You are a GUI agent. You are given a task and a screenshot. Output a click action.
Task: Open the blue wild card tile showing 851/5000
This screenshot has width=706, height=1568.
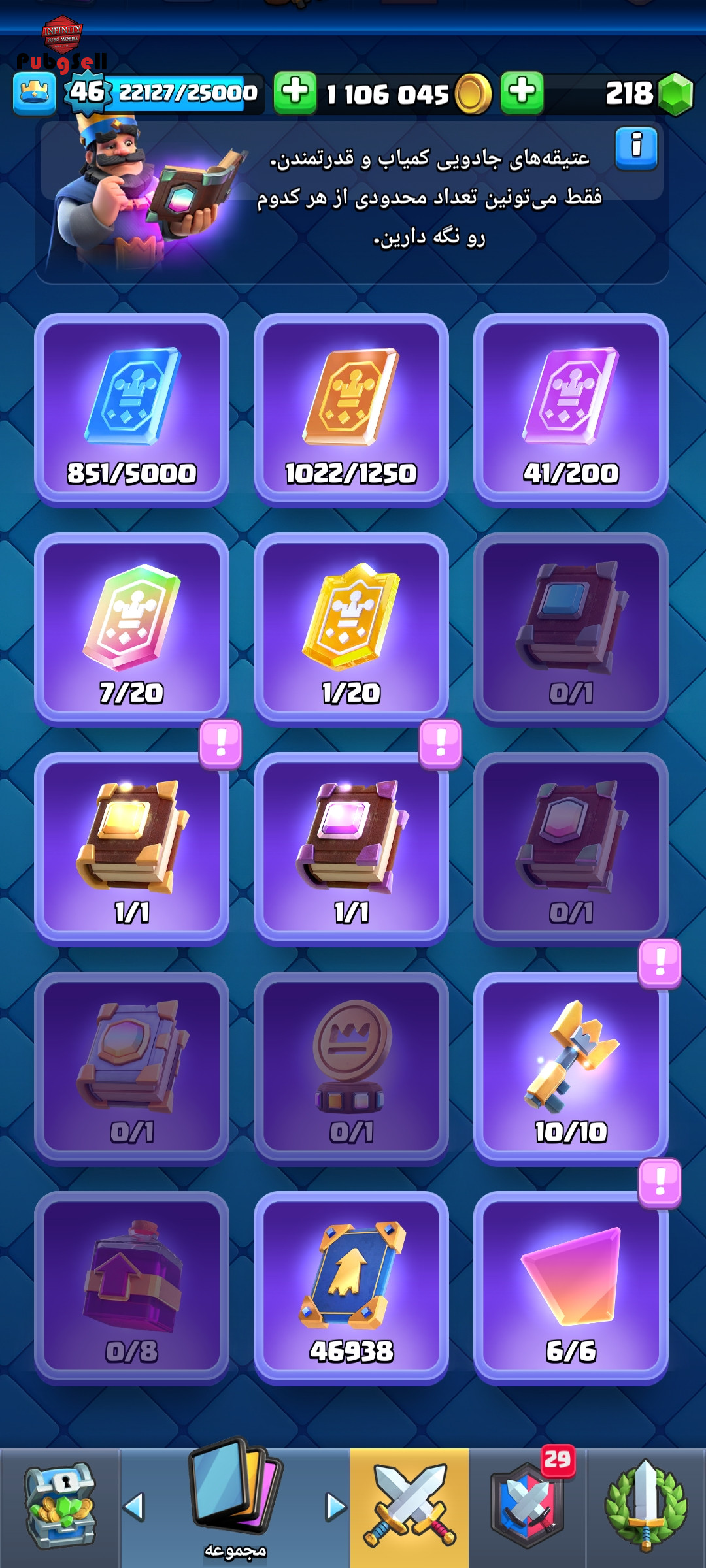(131, 409)
